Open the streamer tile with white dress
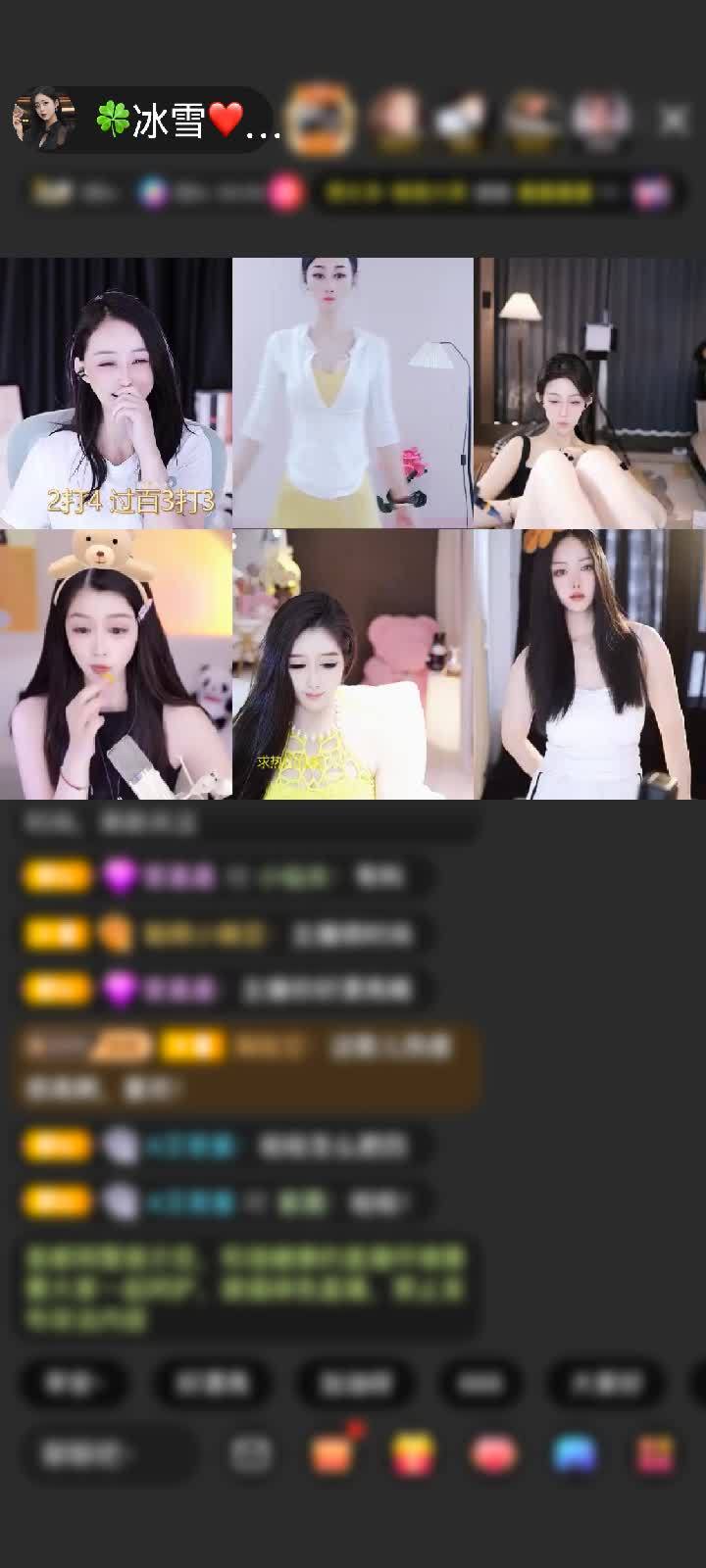Viewport: 706px width, 1568px height. (589, 664)
